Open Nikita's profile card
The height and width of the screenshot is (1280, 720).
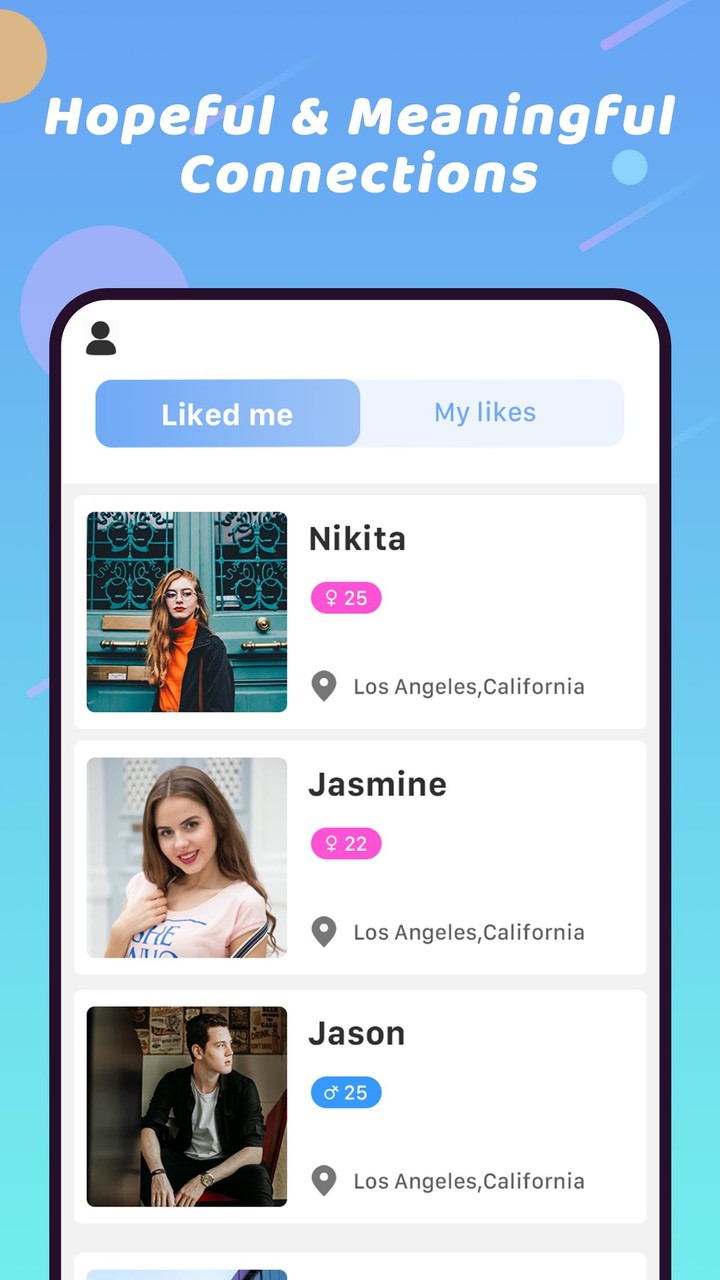[x=360, y=612]
